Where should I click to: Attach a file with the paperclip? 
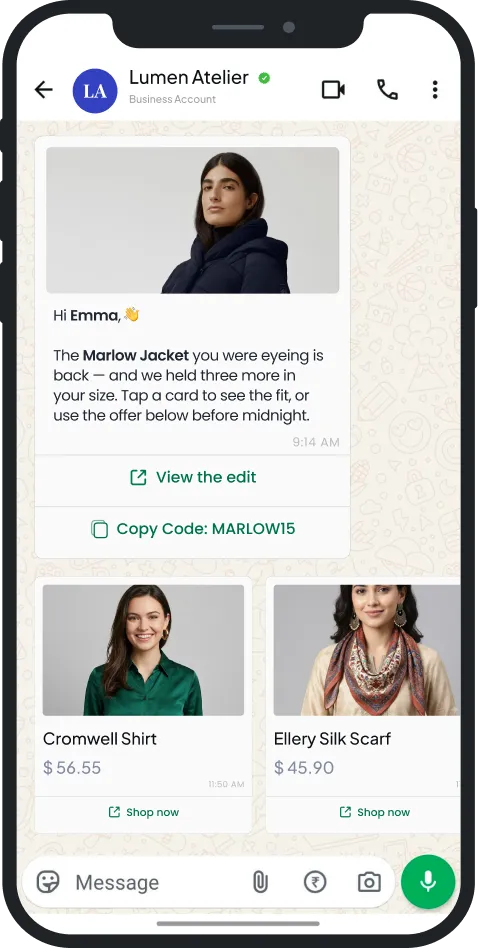click(260, 882)
